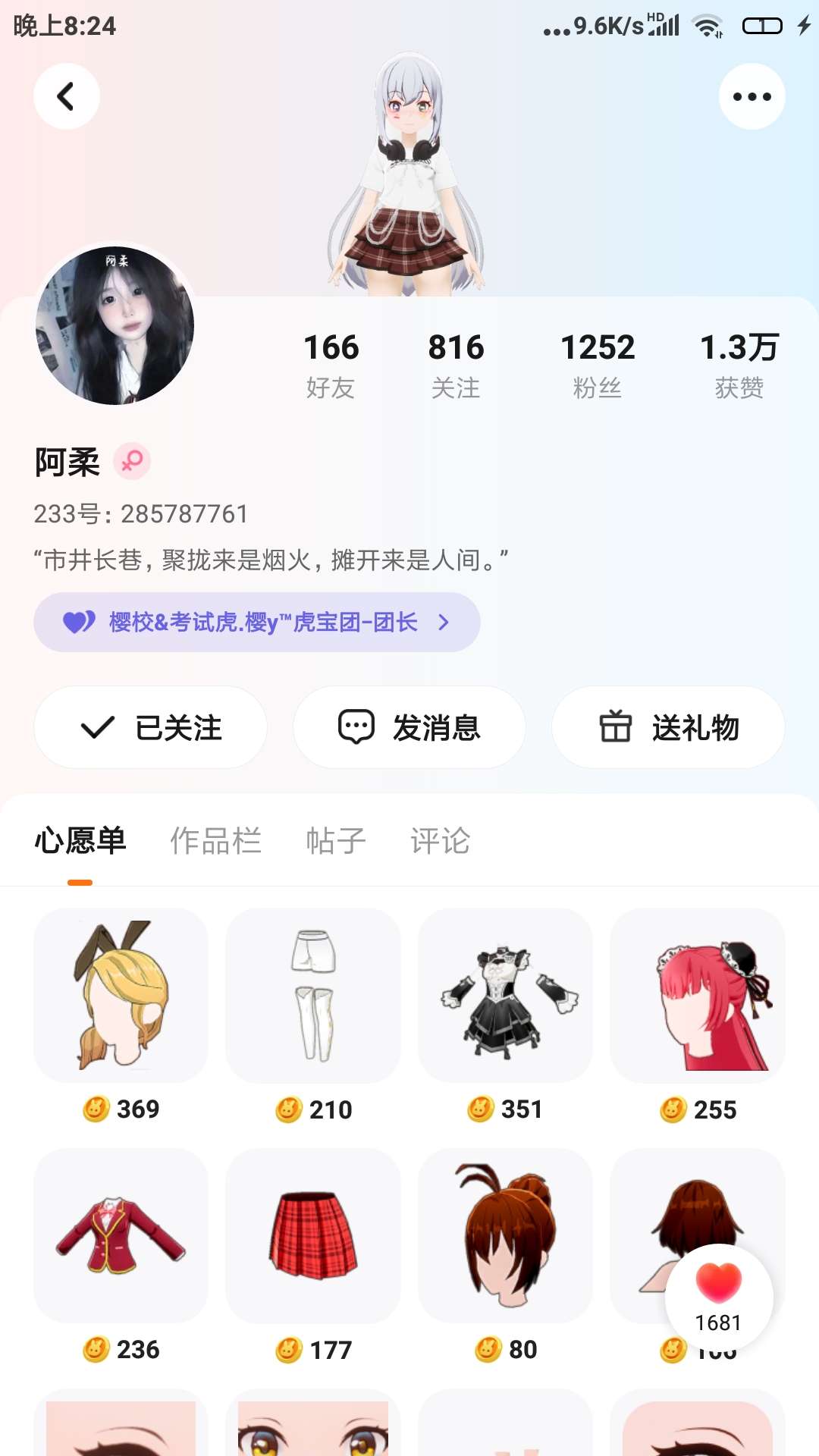Open the white shorts and stockings item priced 210
Image resolution: width=819 pixels, height=1456 pixels.
pyautogui.click(x=313, y=996)
